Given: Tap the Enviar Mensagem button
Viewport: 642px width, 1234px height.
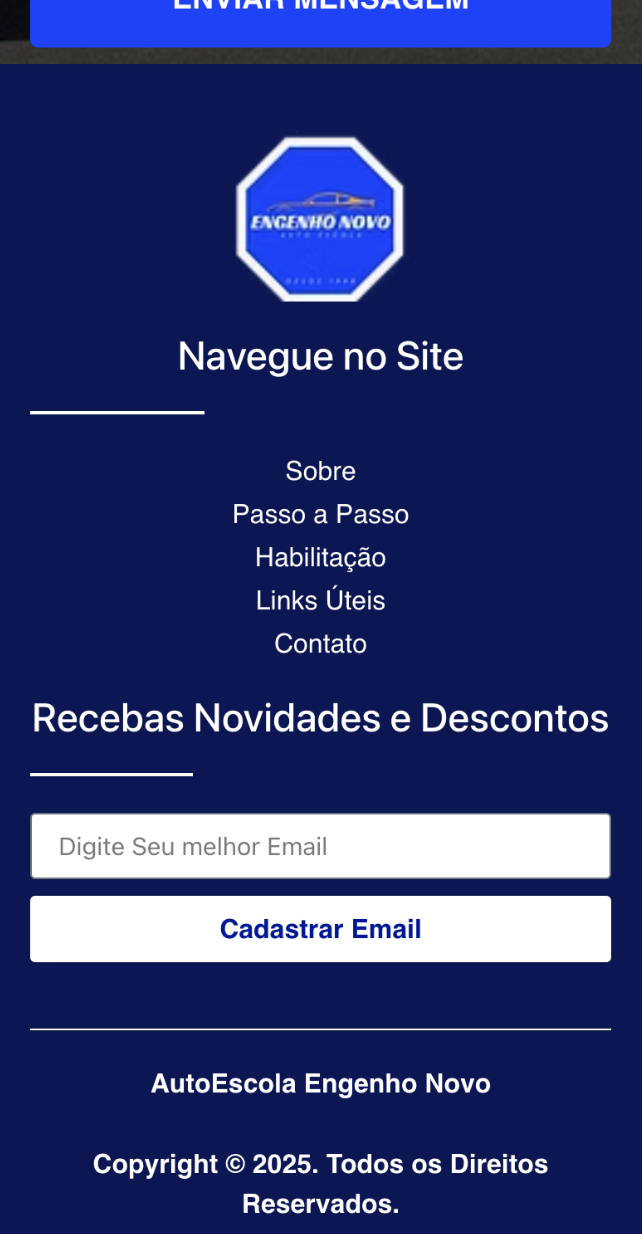Looking at the screenshot, I should click(x=320, y=20).
